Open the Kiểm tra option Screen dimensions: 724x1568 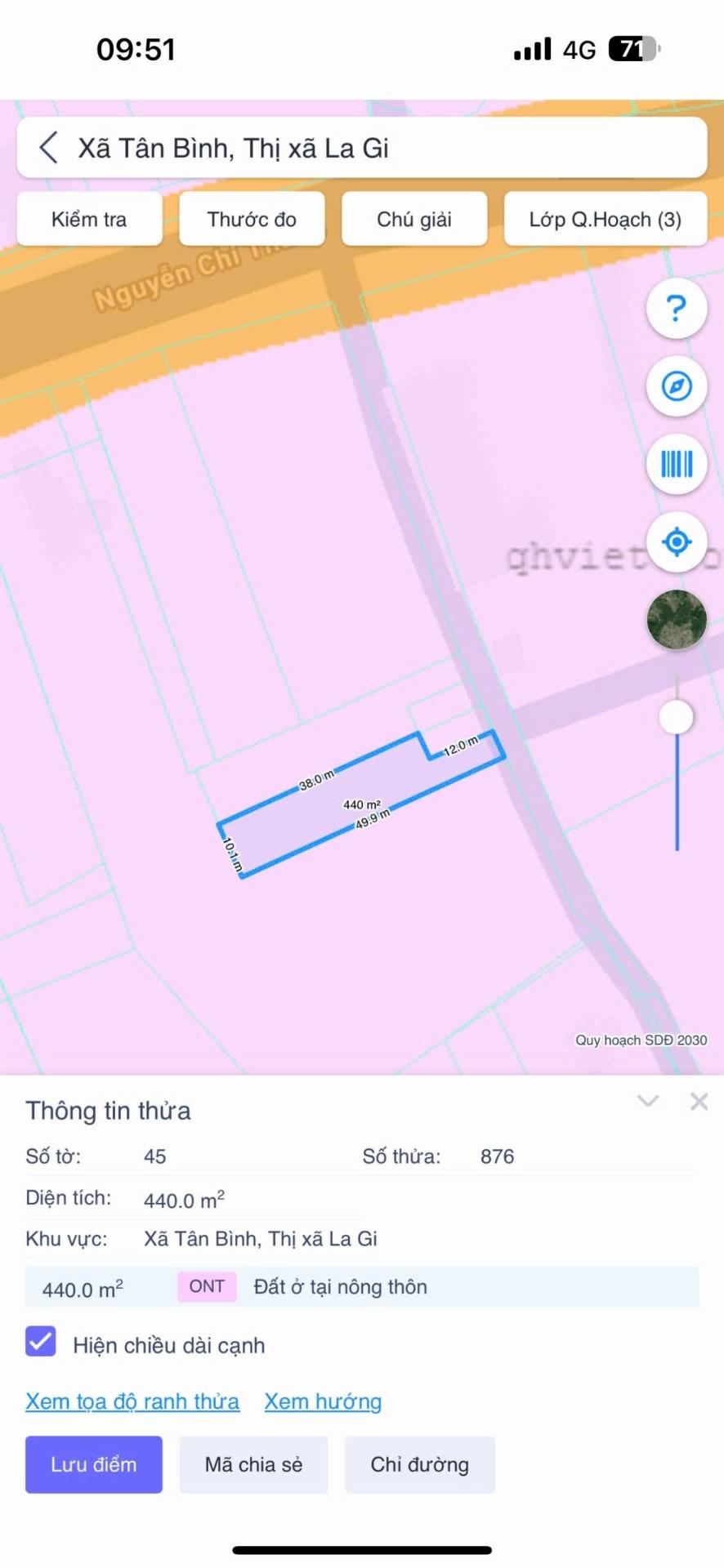89,219
